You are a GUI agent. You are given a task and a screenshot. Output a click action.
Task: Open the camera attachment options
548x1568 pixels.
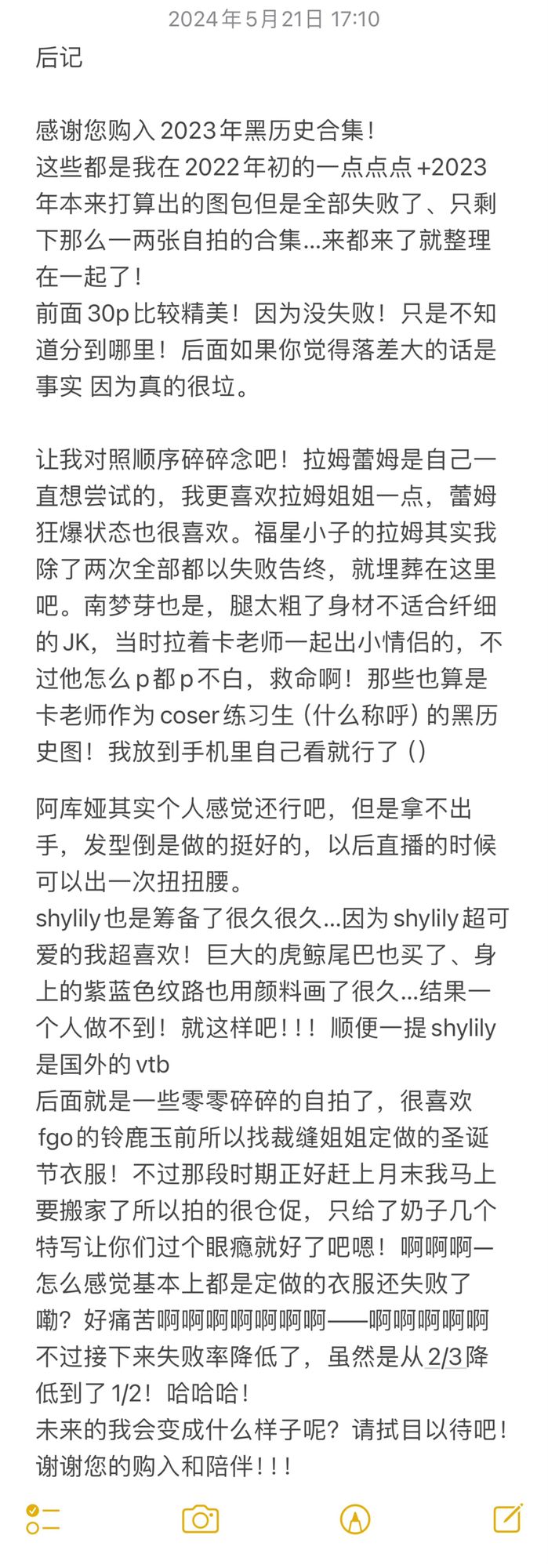(200, 1519)
